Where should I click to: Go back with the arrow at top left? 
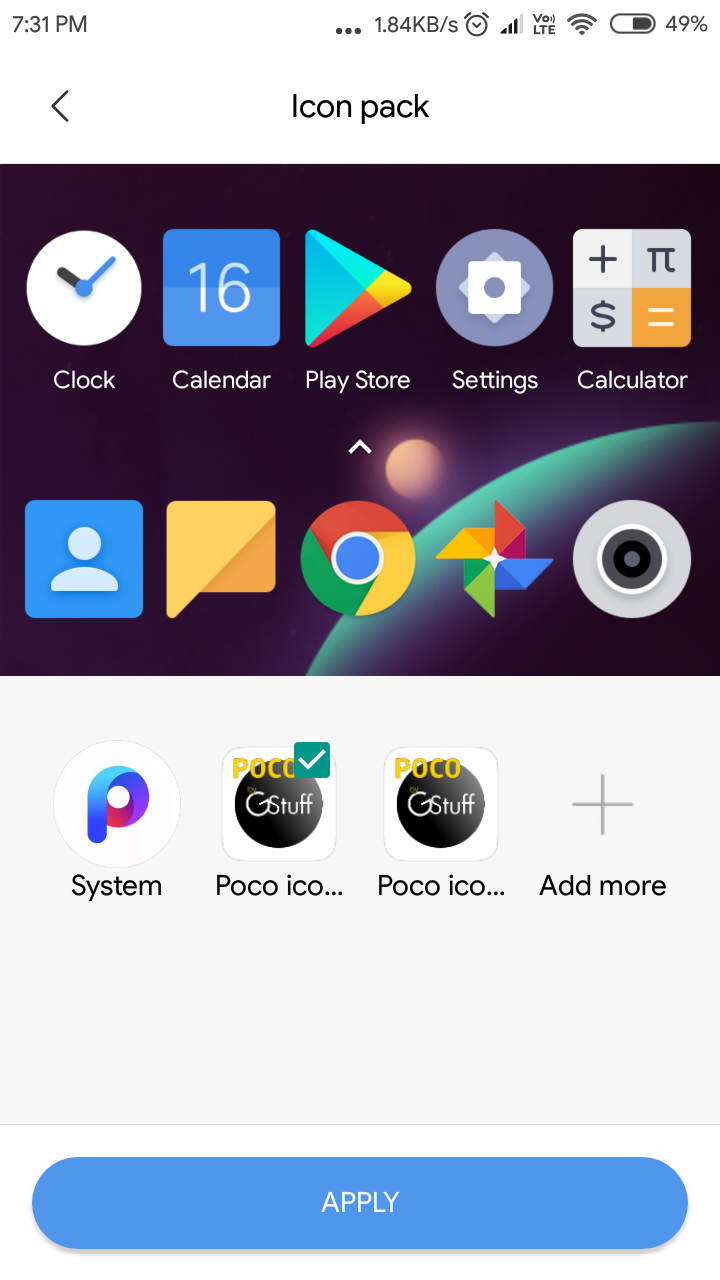click(x=59, y=105)
